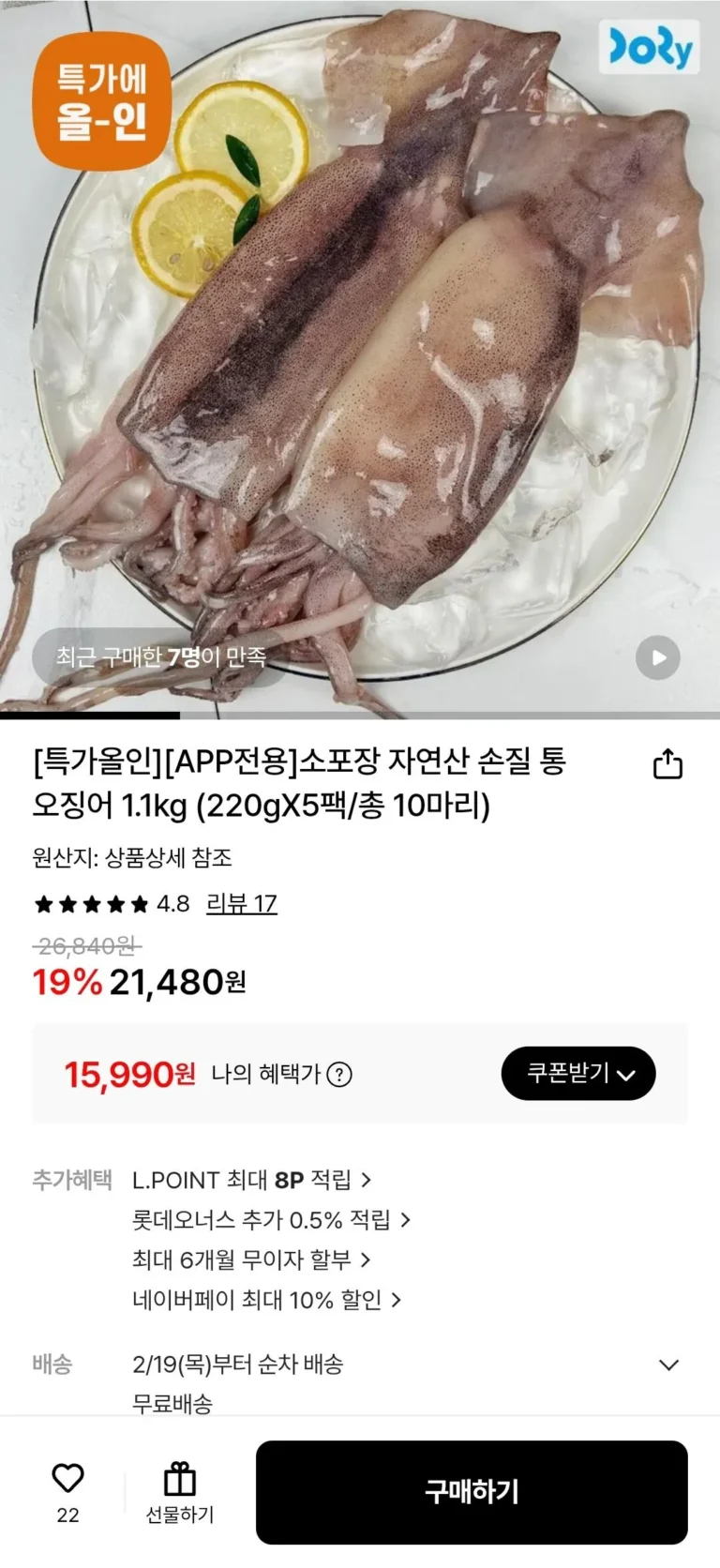Share this squid product
The image size is (720, 1568).
[667, 763]
